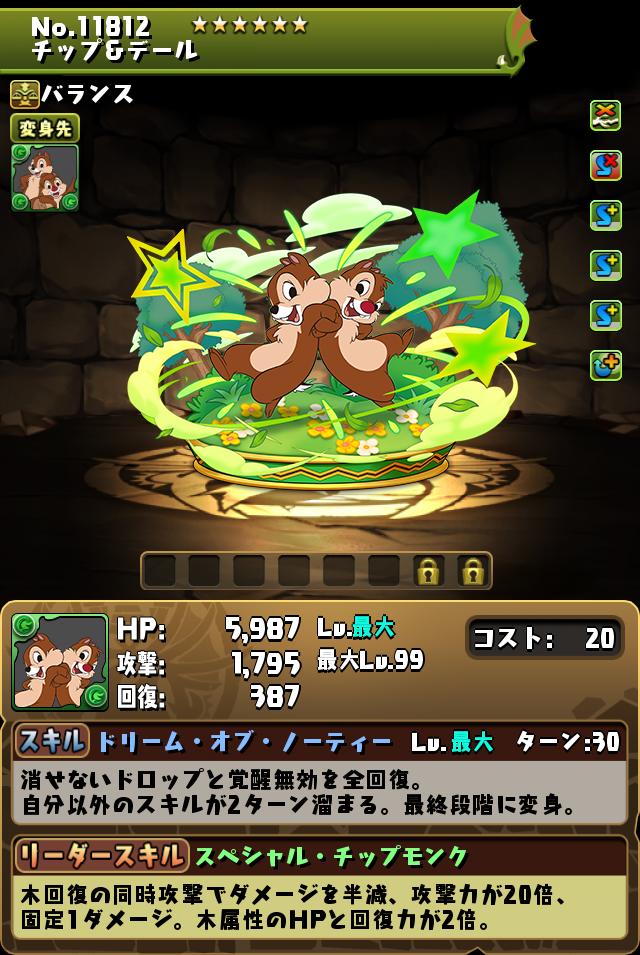Screen dimensions: 640x955
Task: Tap the blue arrow with orange plus awakening
Action: (605, 366)
